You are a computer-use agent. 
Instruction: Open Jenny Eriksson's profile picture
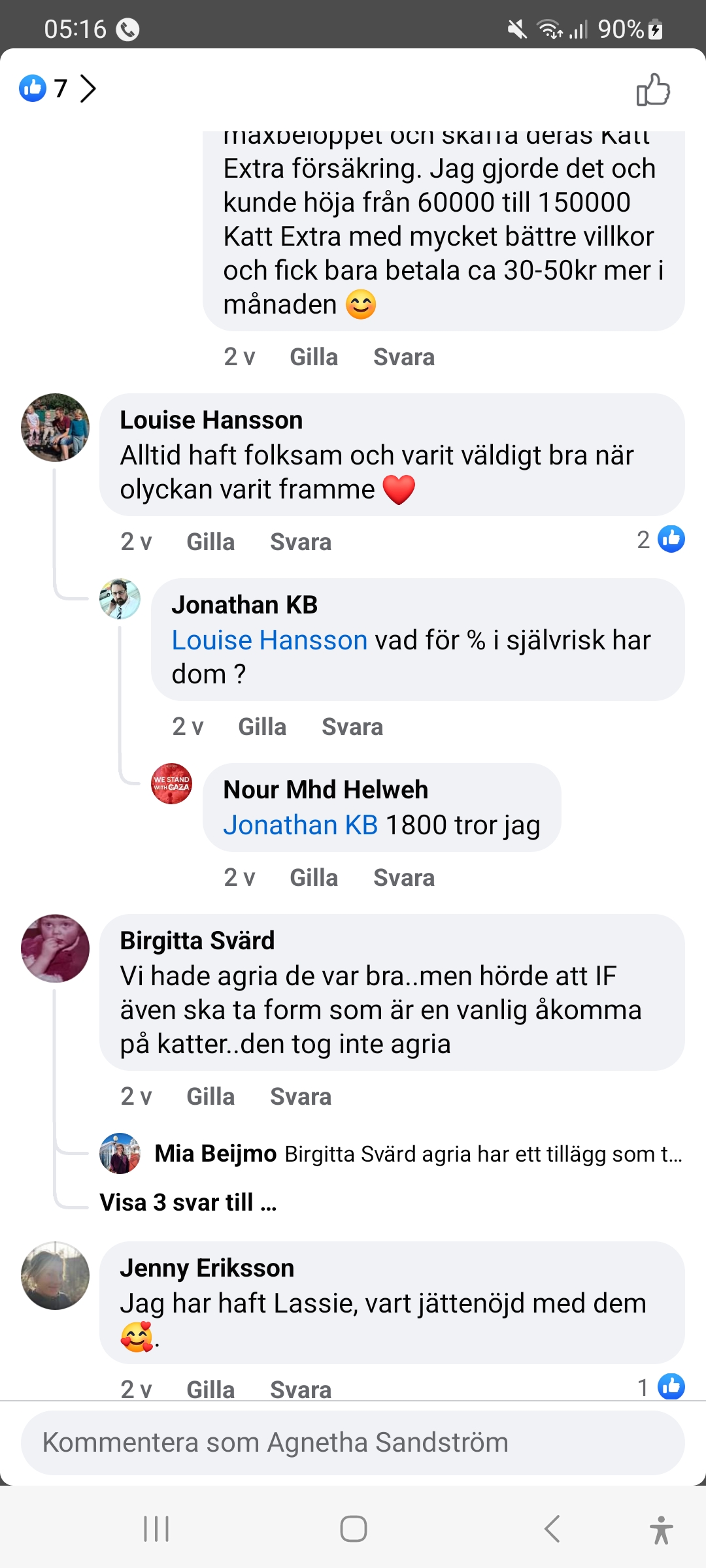click(x=55, y=1275)
